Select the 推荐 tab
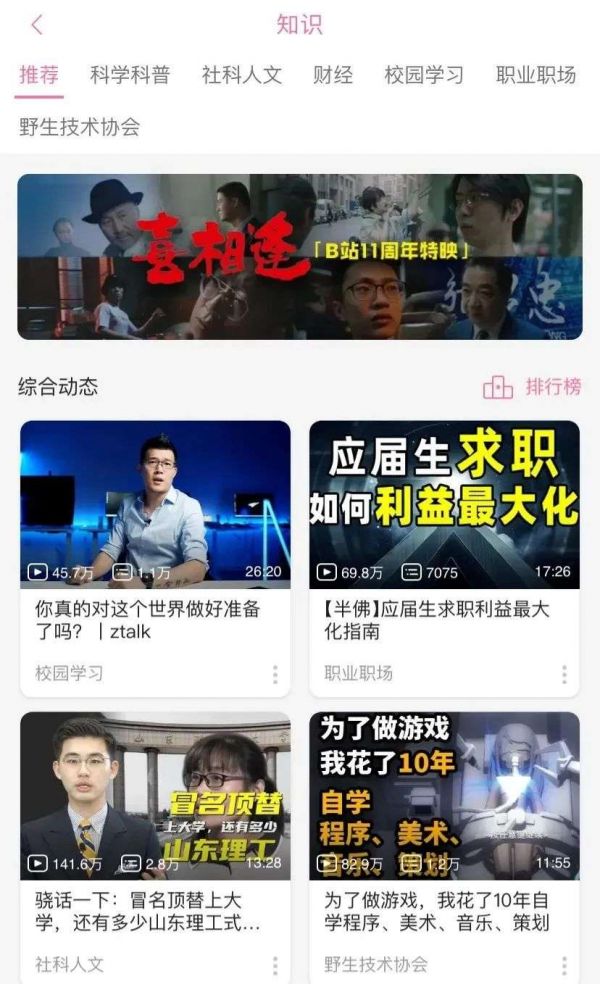600x984 pixels. point(39,75)
